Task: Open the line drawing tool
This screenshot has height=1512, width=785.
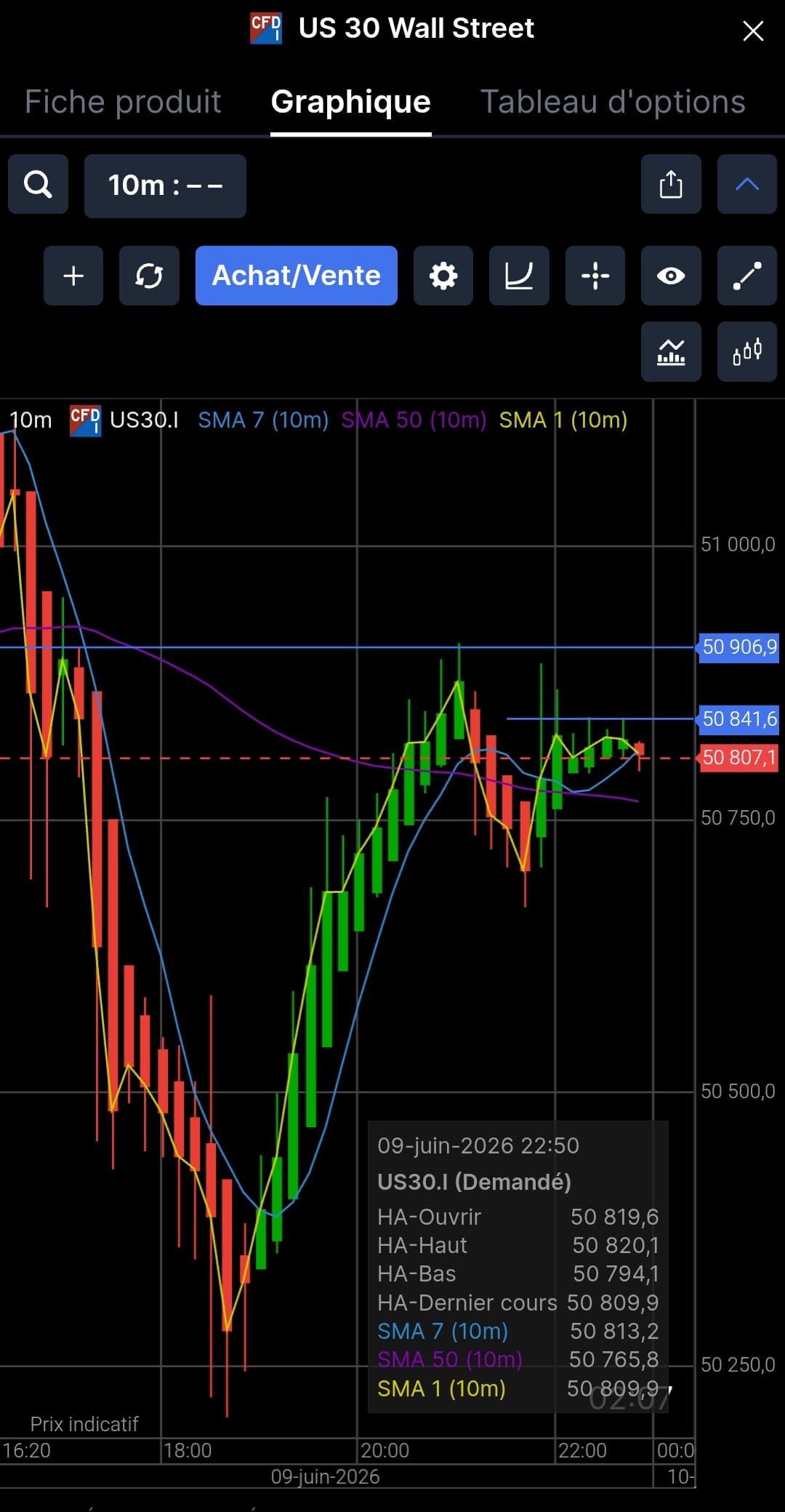Action: click(x=747, y=276)
